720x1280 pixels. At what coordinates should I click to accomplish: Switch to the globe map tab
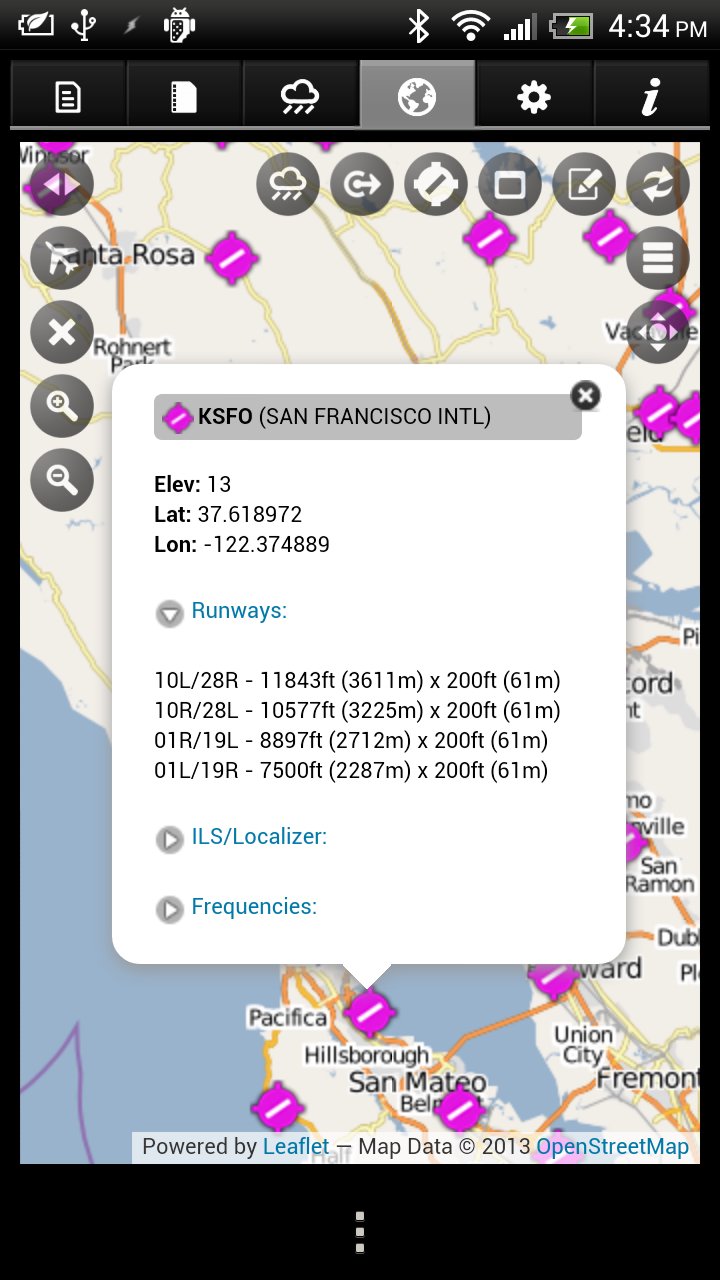[x=417, y=97]
